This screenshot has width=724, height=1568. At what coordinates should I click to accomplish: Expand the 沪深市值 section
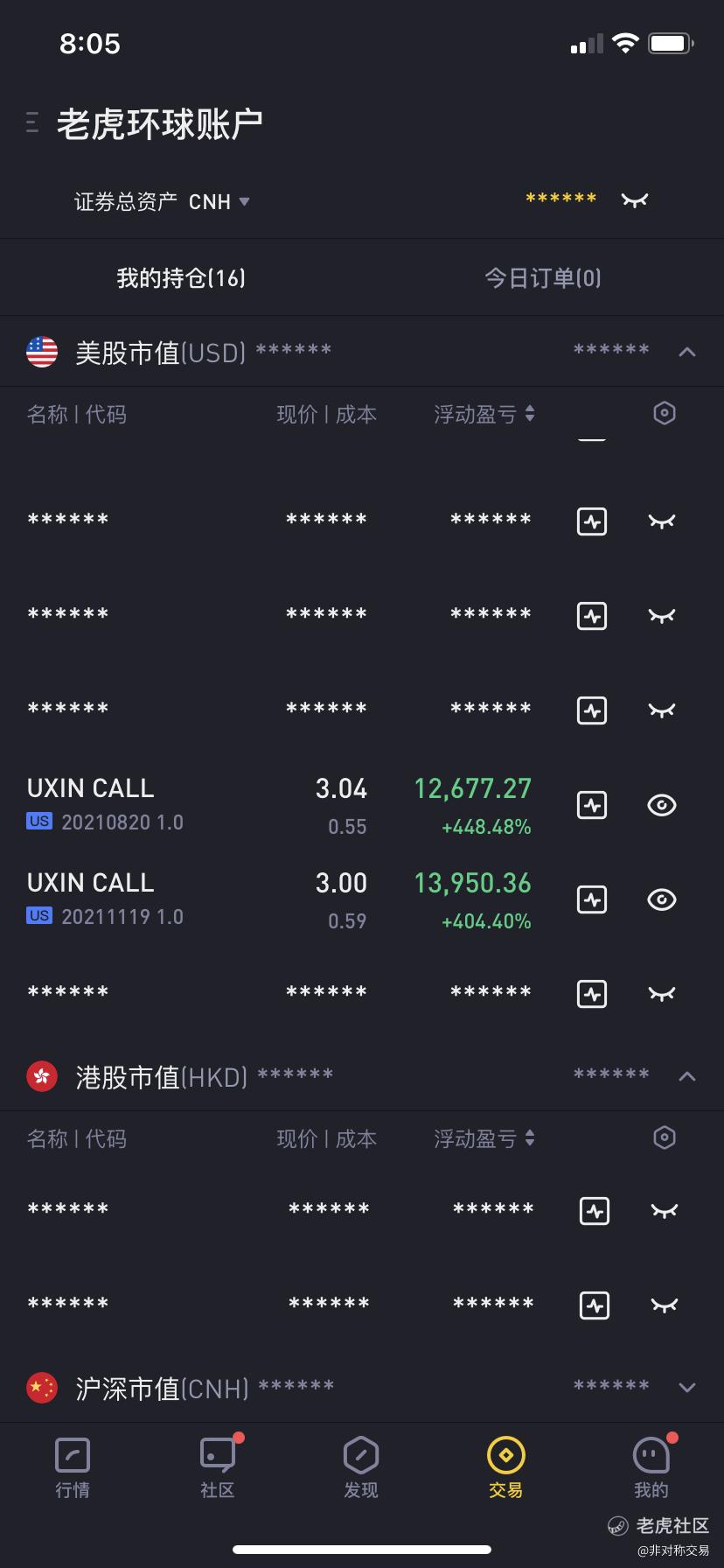click(x=686, y=1387)
